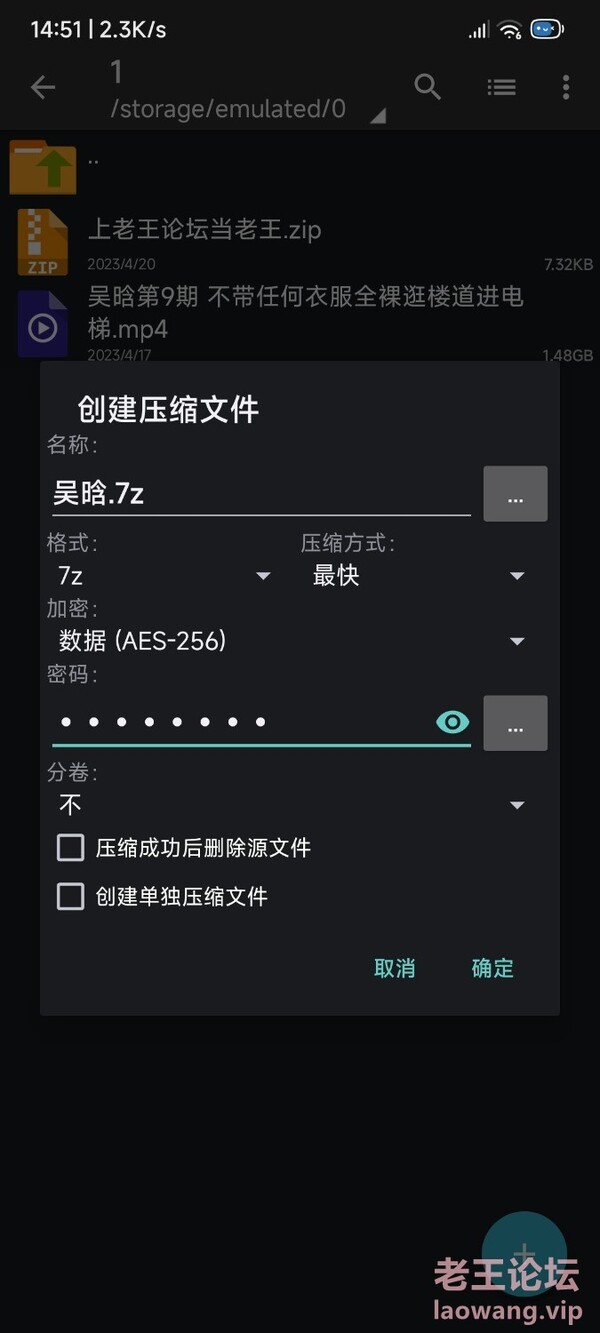The width and height of the screenshot is (600, 1333).
Task: Reveal the password with the eye icon
Action: point(453,722)
